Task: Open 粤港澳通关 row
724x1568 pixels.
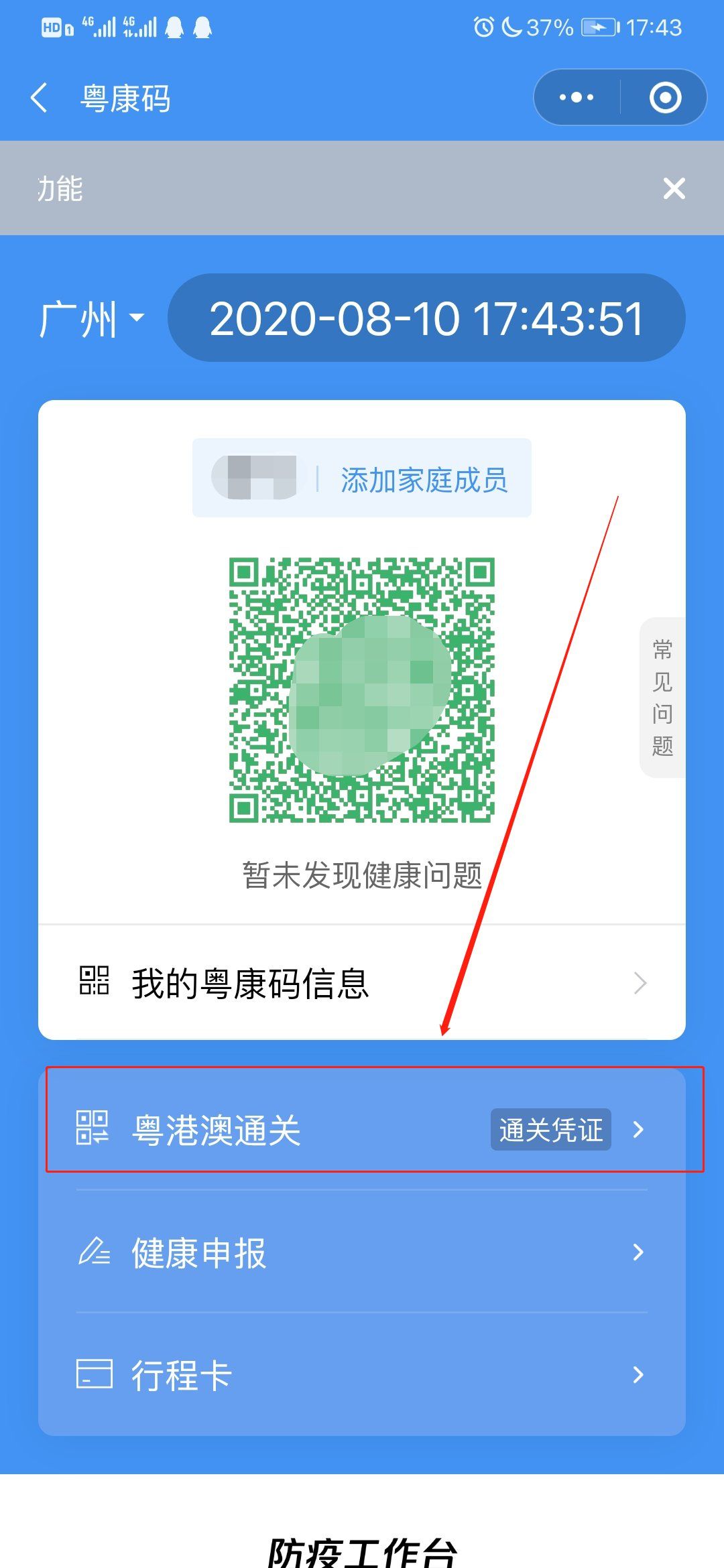Action: 362,1130
